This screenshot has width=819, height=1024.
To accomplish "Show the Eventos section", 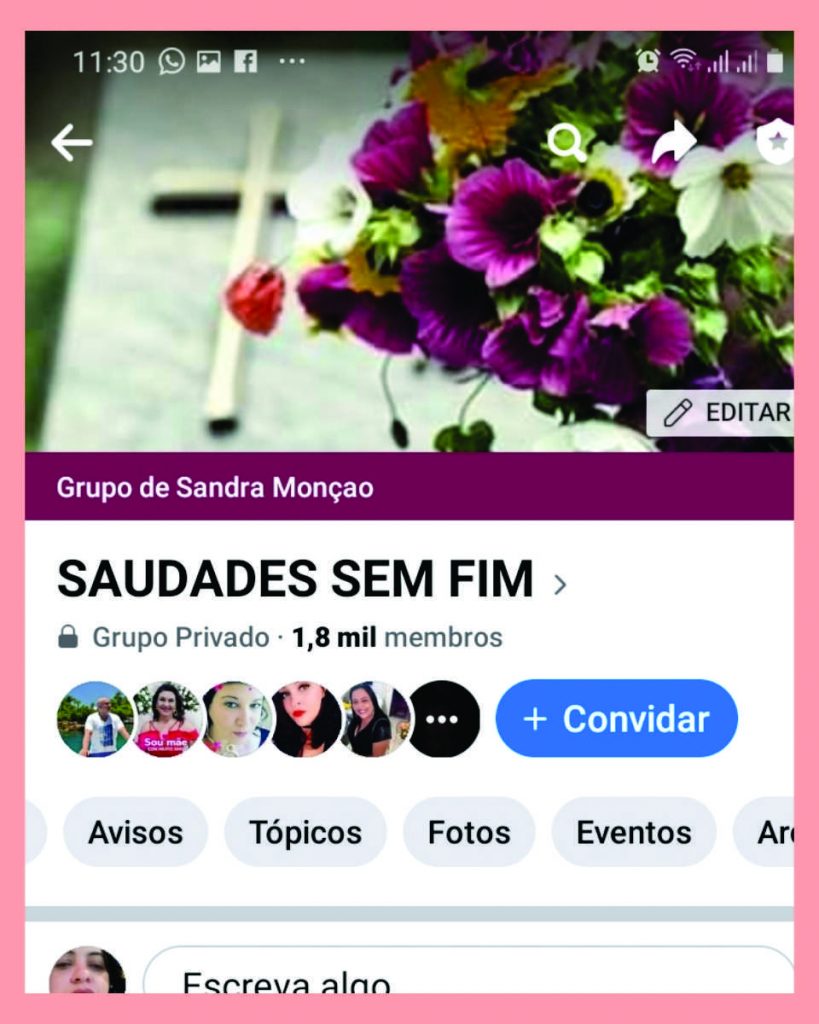I will pos(634,832).
